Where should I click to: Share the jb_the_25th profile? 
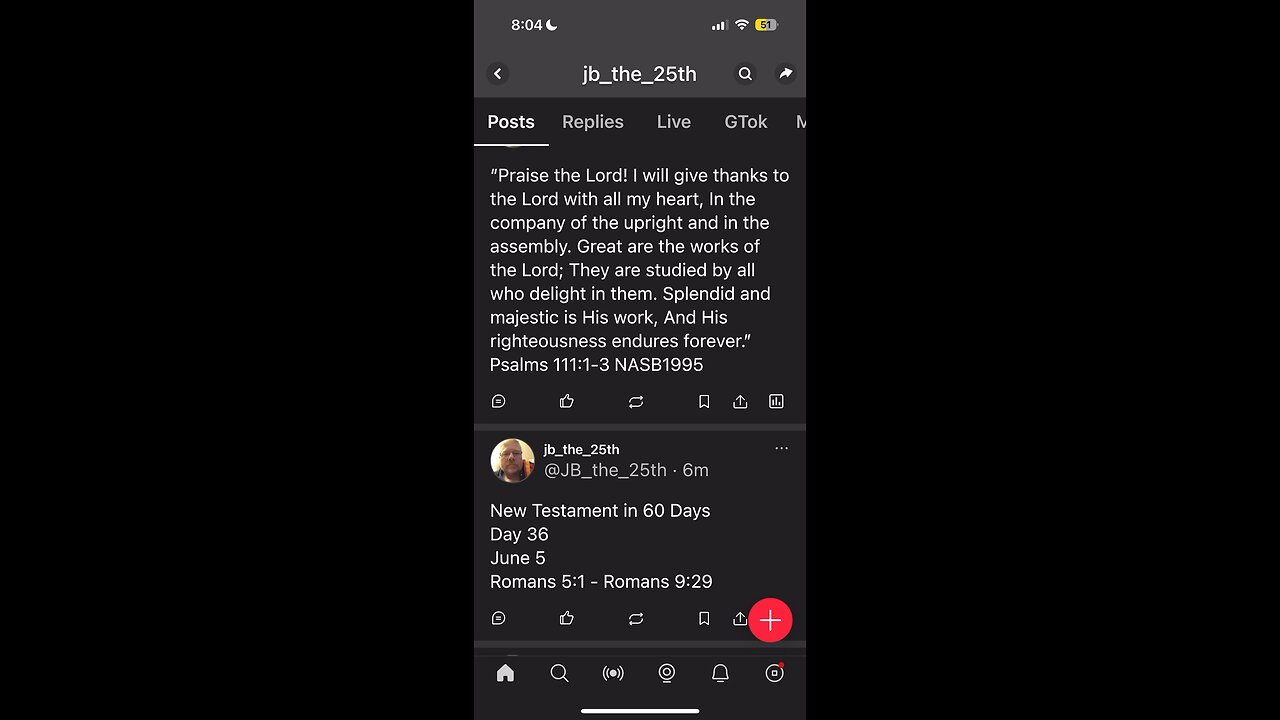[786, 74]
